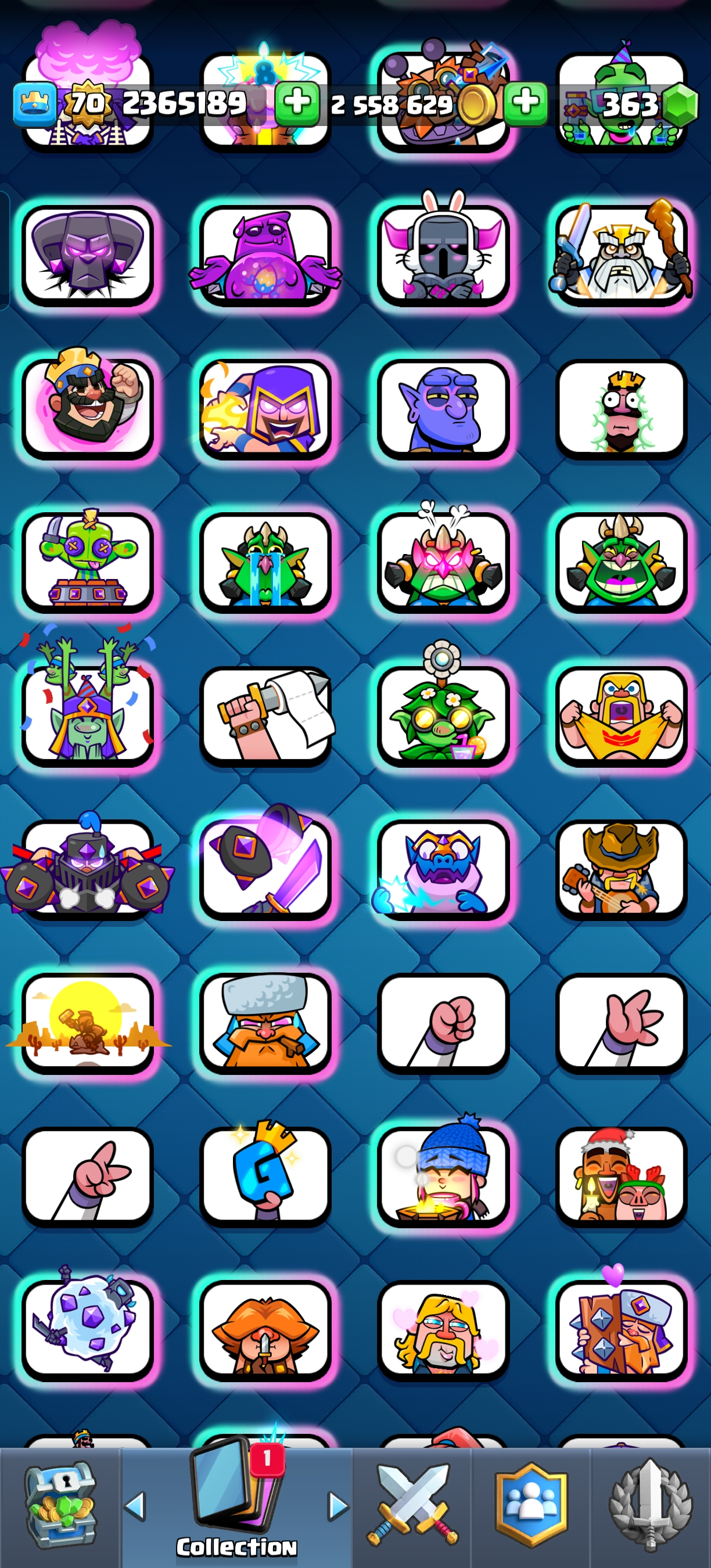Select the clenched fist hand emote
711x1568 pixels.
point(443,1022)
